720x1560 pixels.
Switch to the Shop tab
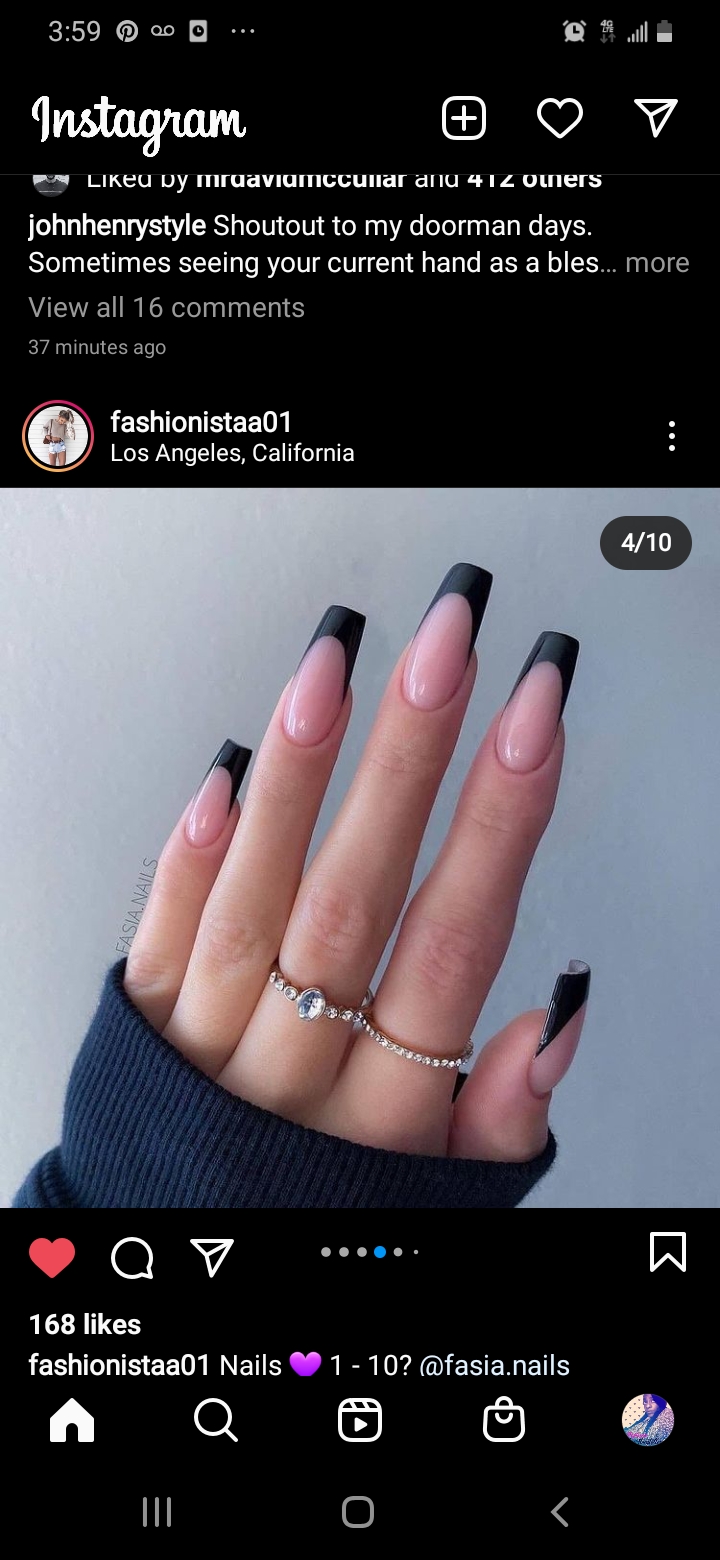504,1420
